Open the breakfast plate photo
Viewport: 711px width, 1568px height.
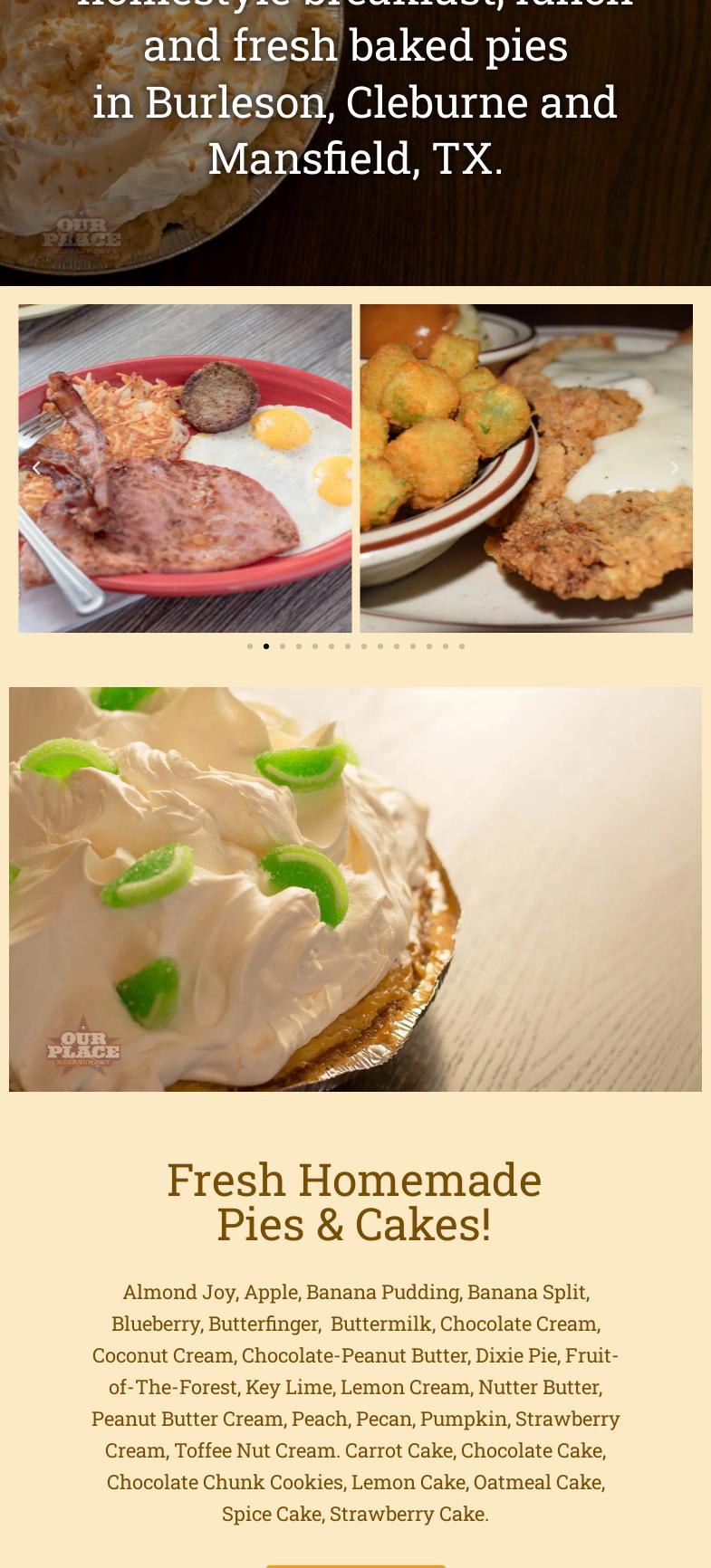tap(185, 468)
